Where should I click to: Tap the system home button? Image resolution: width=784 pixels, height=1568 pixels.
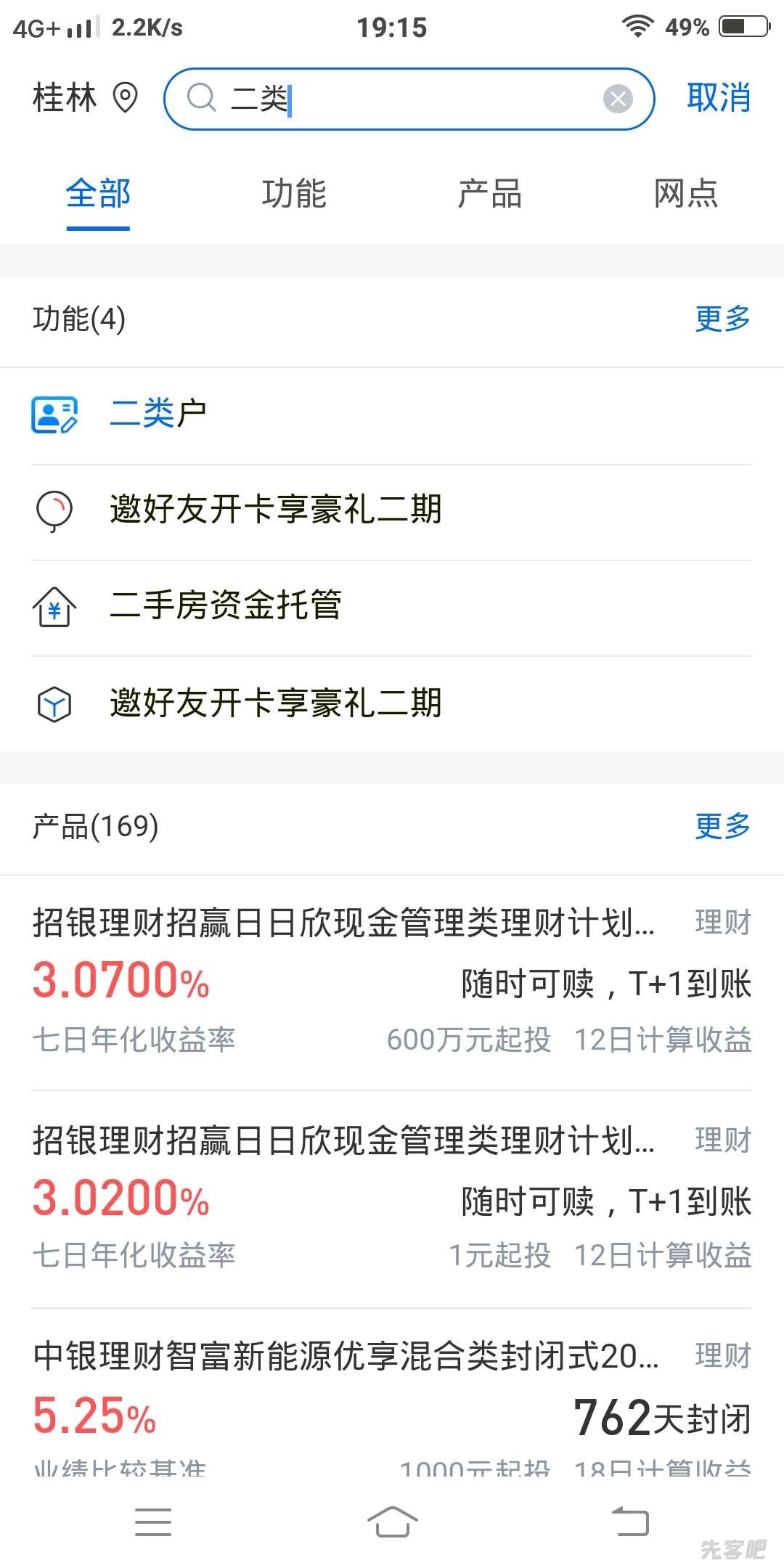point(392,1522)
